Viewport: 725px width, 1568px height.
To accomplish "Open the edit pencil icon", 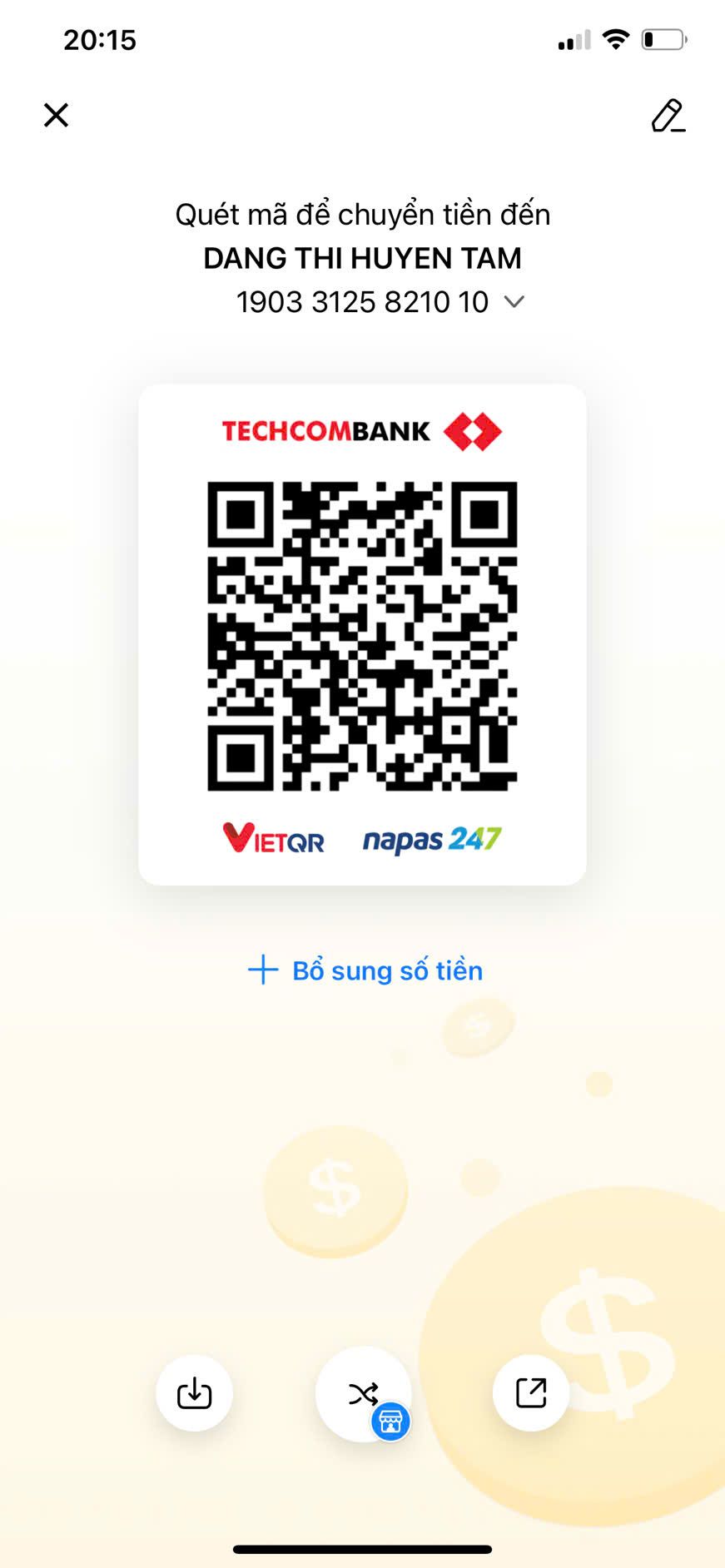I will (x=668, y=116).
